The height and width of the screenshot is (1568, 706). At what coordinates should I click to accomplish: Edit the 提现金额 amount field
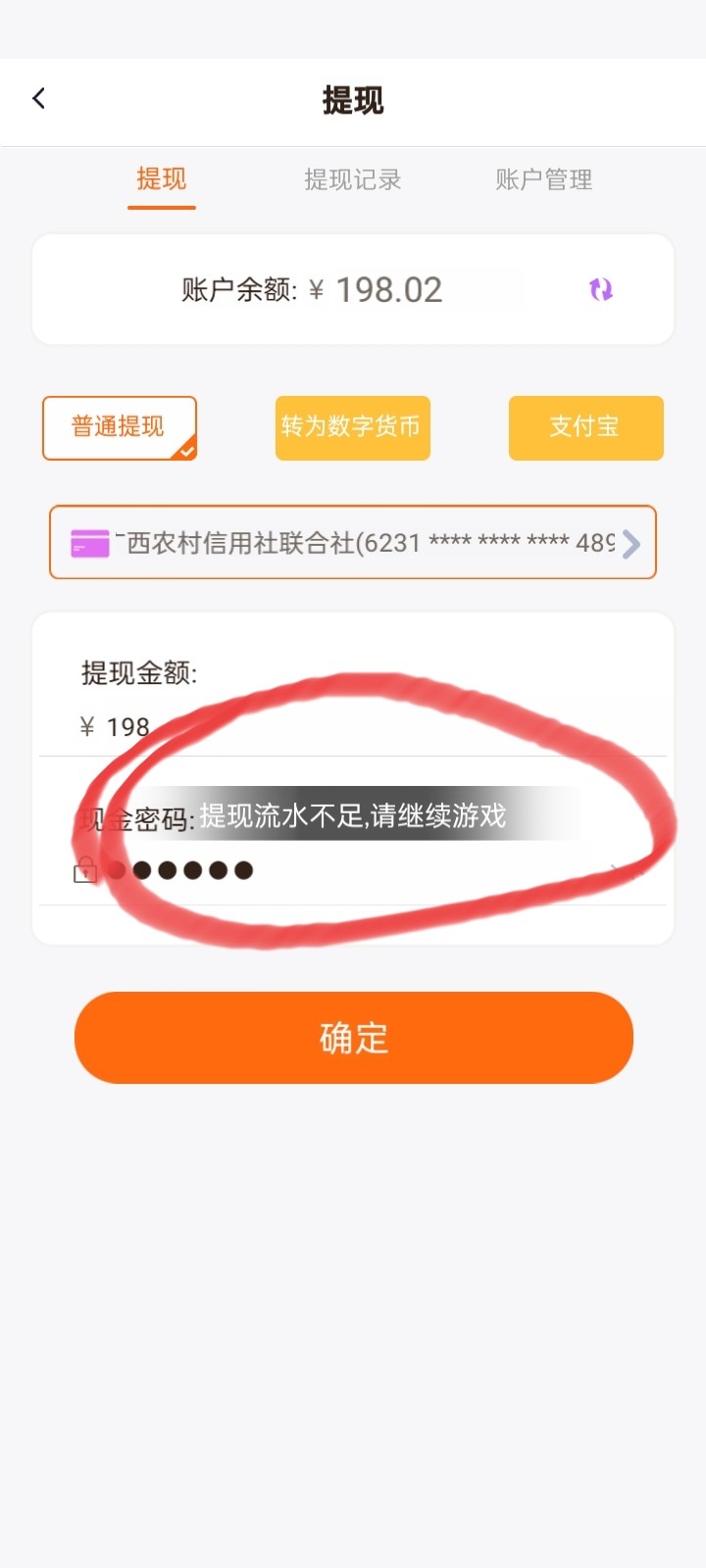point(353,727)
